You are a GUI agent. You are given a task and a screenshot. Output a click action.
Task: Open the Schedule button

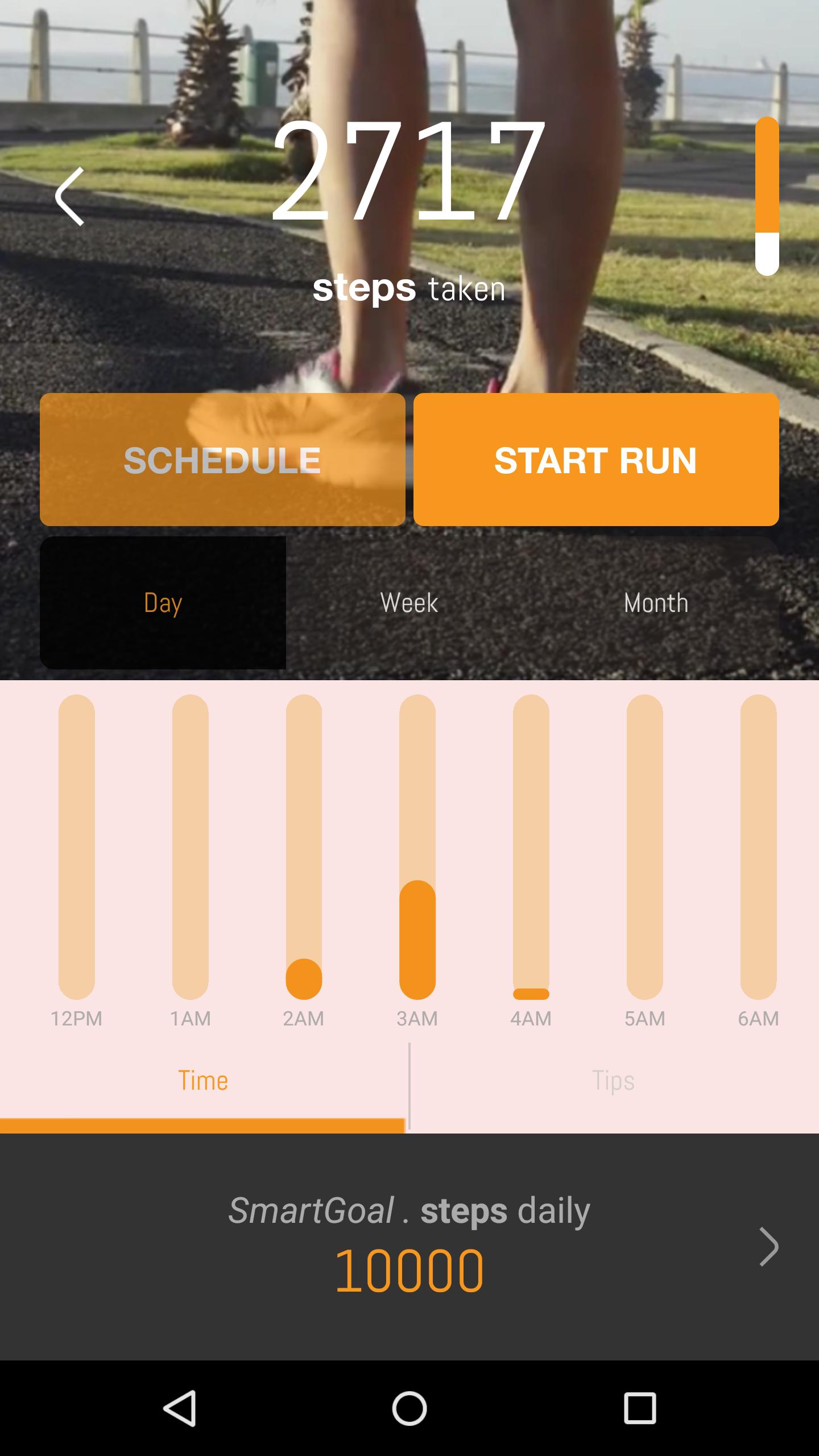point(222,460)
